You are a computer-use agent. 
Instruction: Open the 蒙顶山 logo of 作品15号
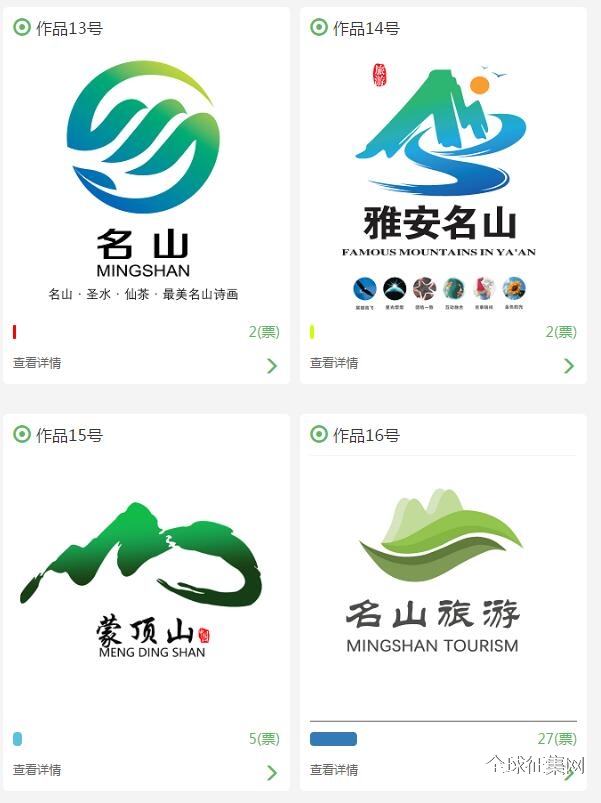tap(143, 578)
